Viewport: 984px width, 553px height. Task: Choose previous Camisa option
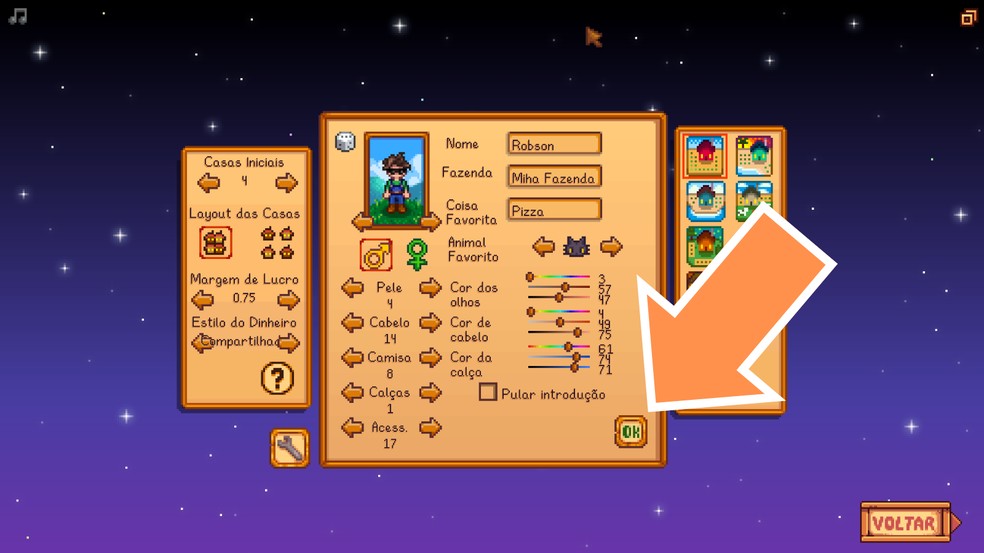click(352, 357)
